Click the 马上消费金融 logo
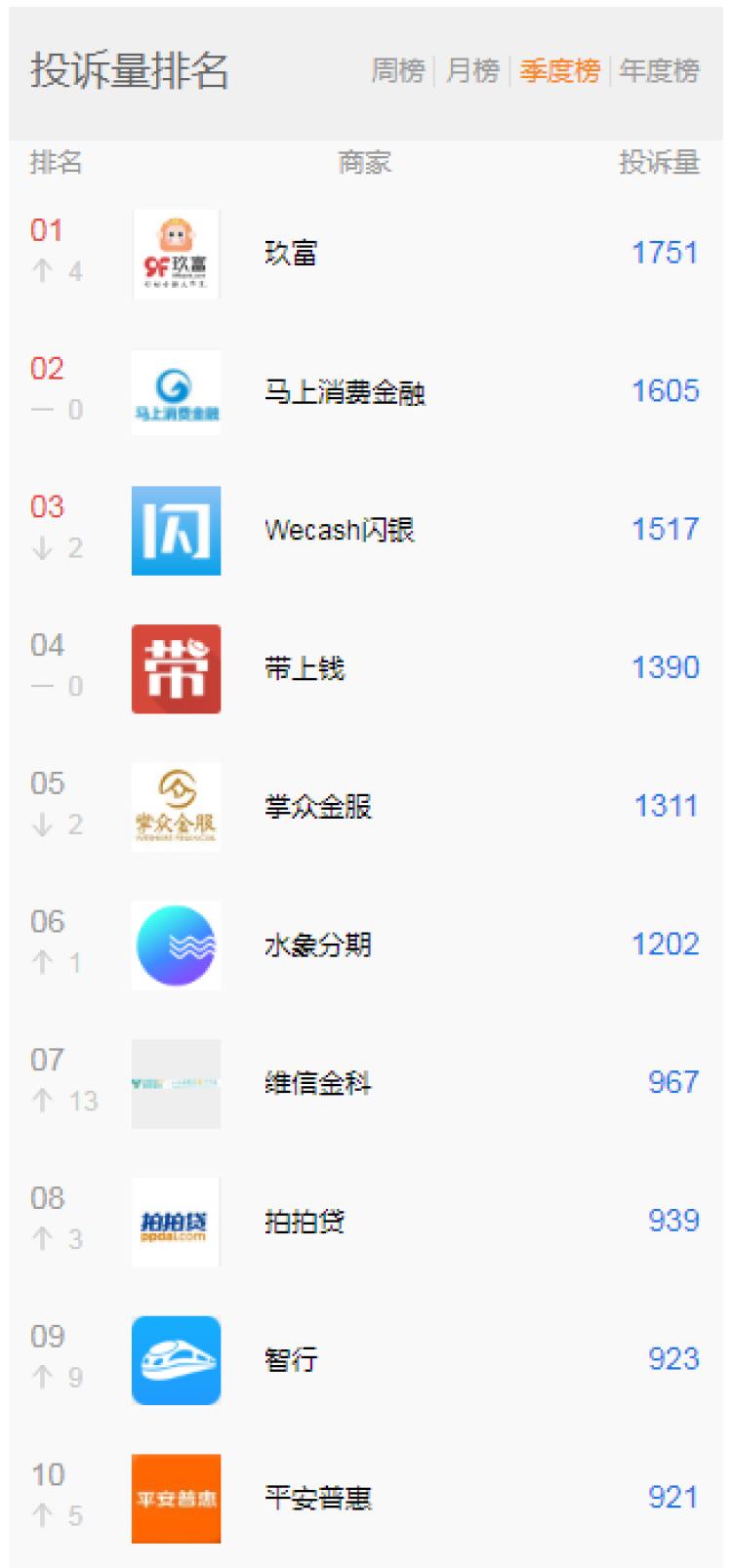 pyautogui.click(x=177, y=390)
